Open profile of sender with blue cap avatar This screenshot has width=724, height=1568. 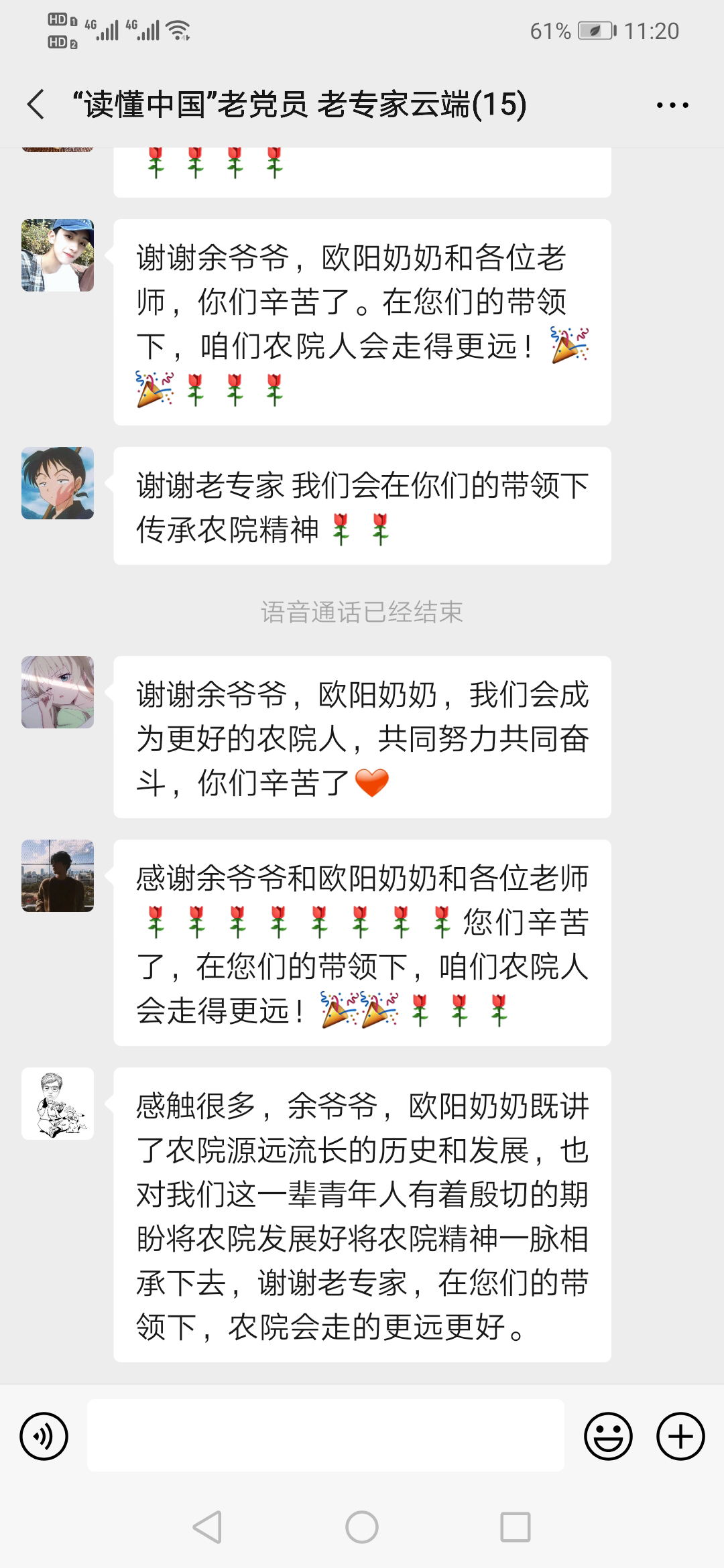58,255
